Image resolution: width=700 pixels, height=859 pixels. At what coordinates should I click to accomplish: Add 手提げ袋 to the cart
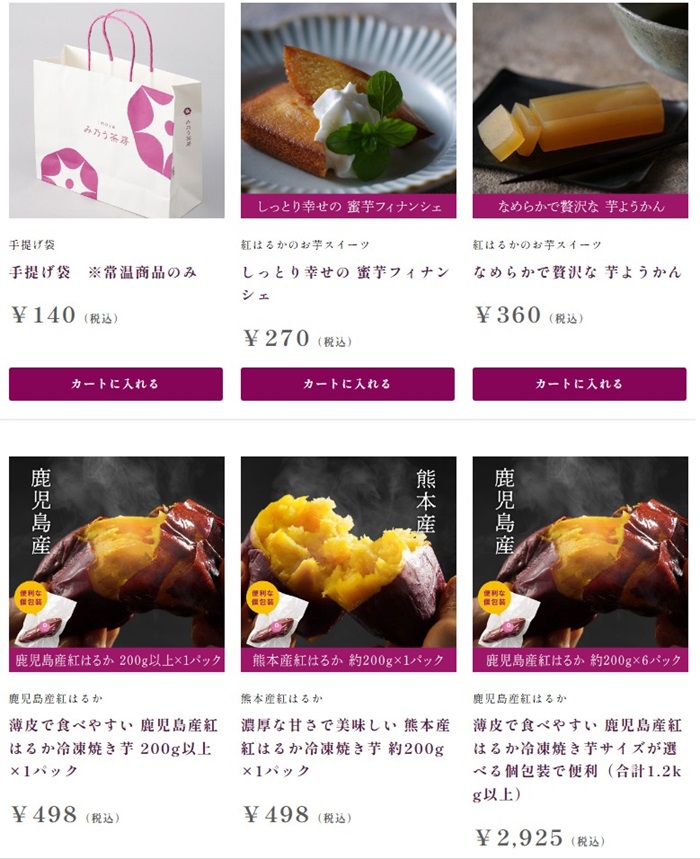tap(115, 384)
